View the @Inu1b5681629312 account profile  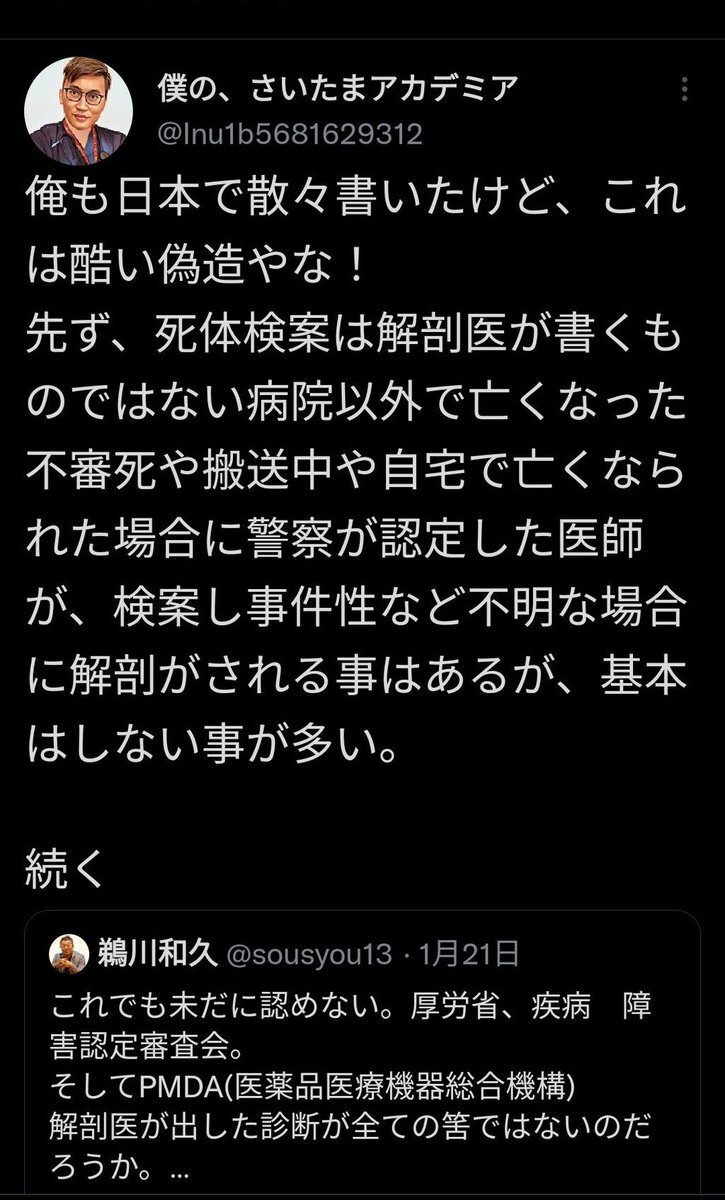point(289,134)
